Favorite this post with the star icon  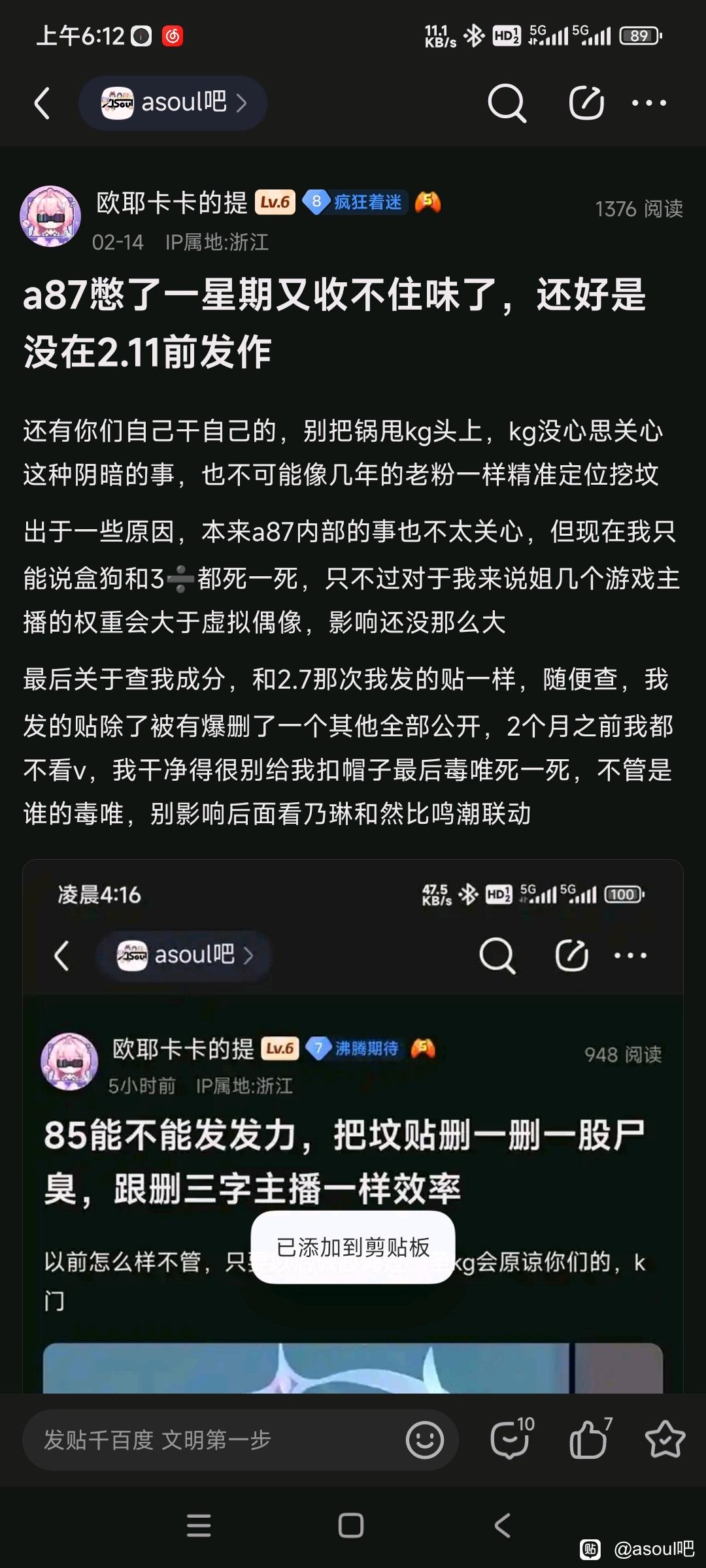(664, 1439)
